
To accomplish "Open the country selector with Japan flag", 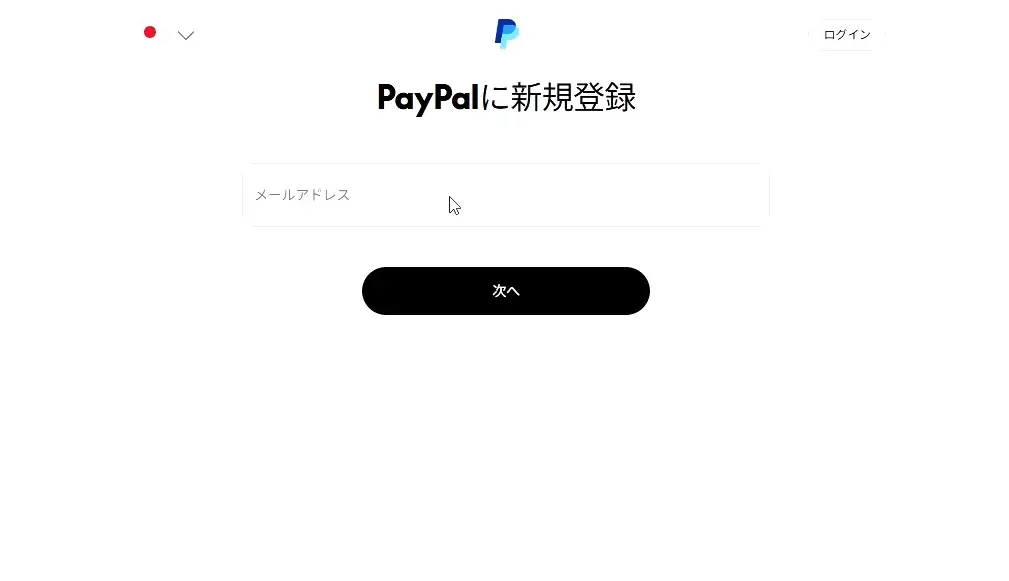I will tap(168, 34).
